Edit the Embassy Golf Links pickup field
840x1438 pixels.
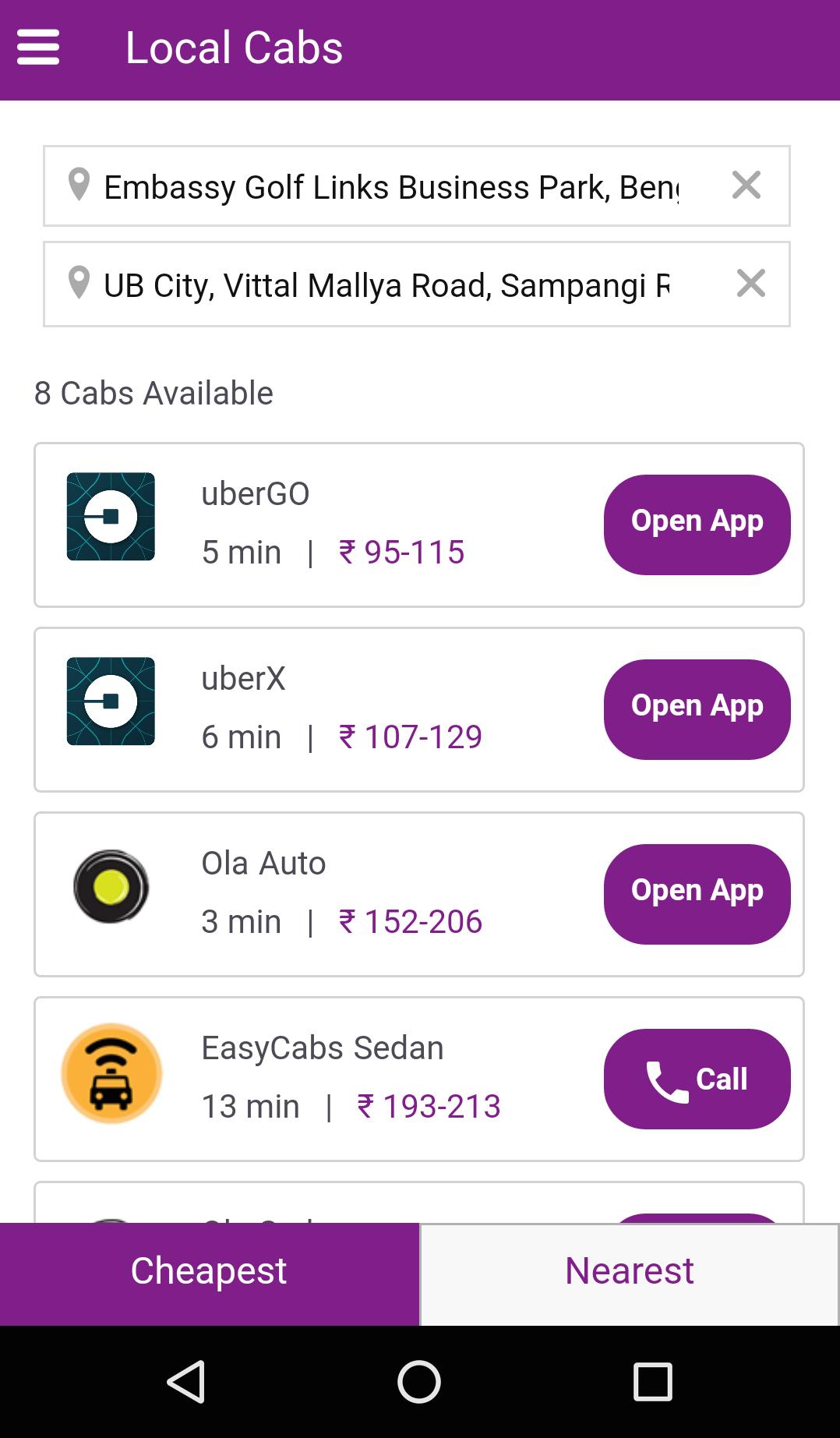(390, 187)
